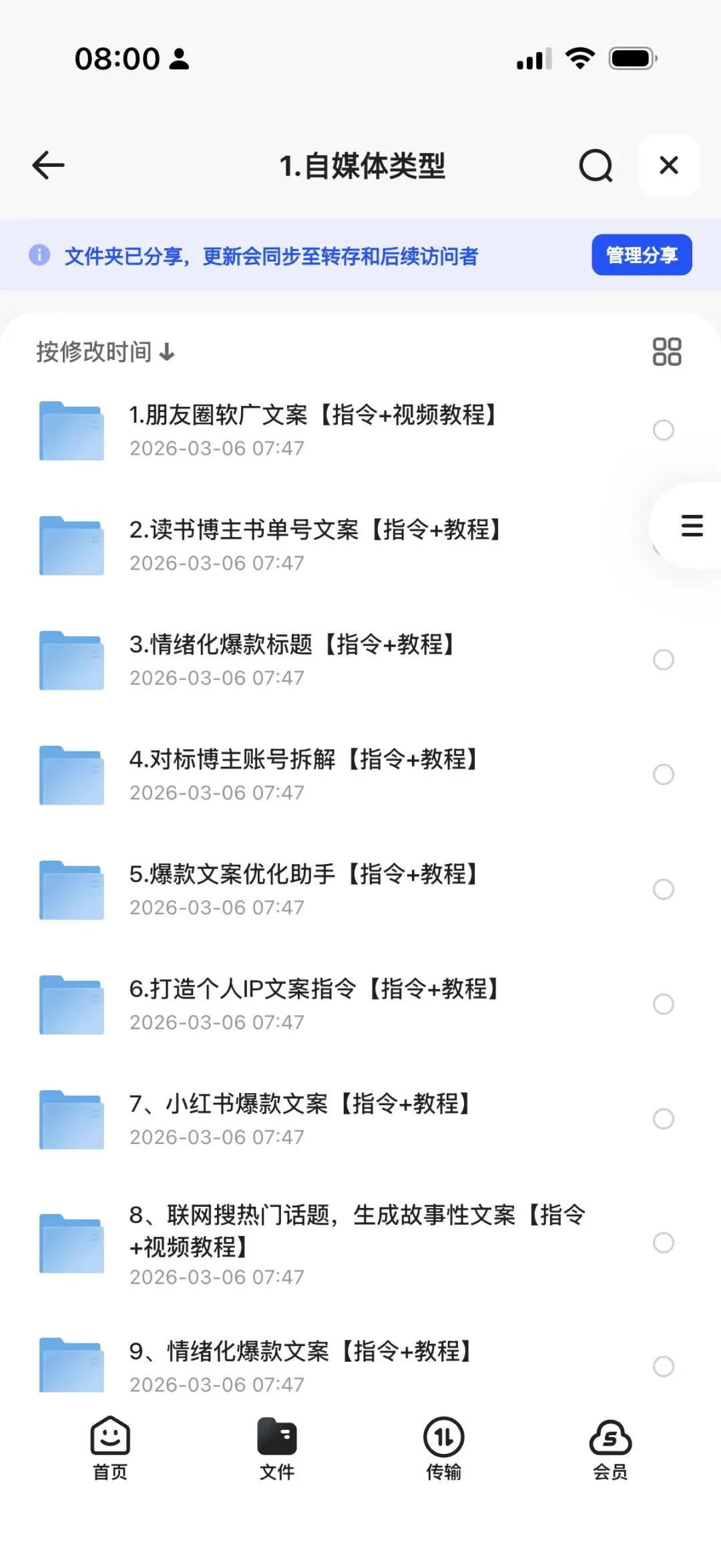This screenshot has width=721, height=1568.
Task: Select the 5.爆款文案优化助手 folder checkbox
Action: point(663,890)
